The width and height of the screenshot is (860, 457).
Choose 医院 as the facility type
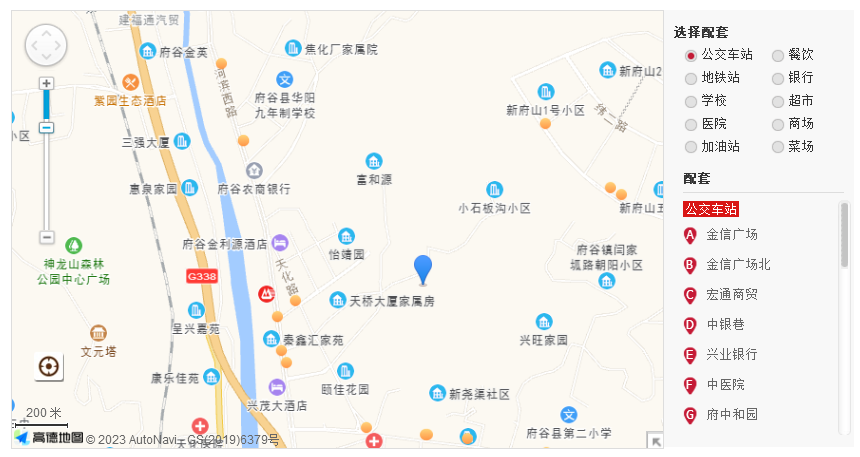tap(691, 124)
